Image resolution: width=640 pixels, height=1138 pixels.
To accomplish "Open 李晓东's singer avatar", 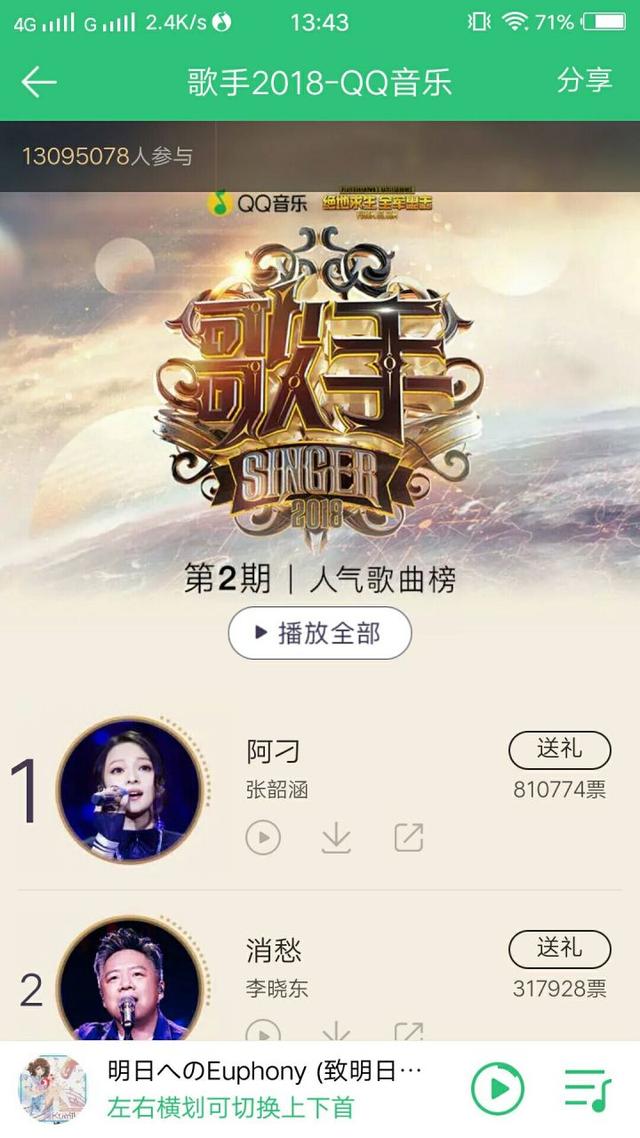I will coord(130,980).
